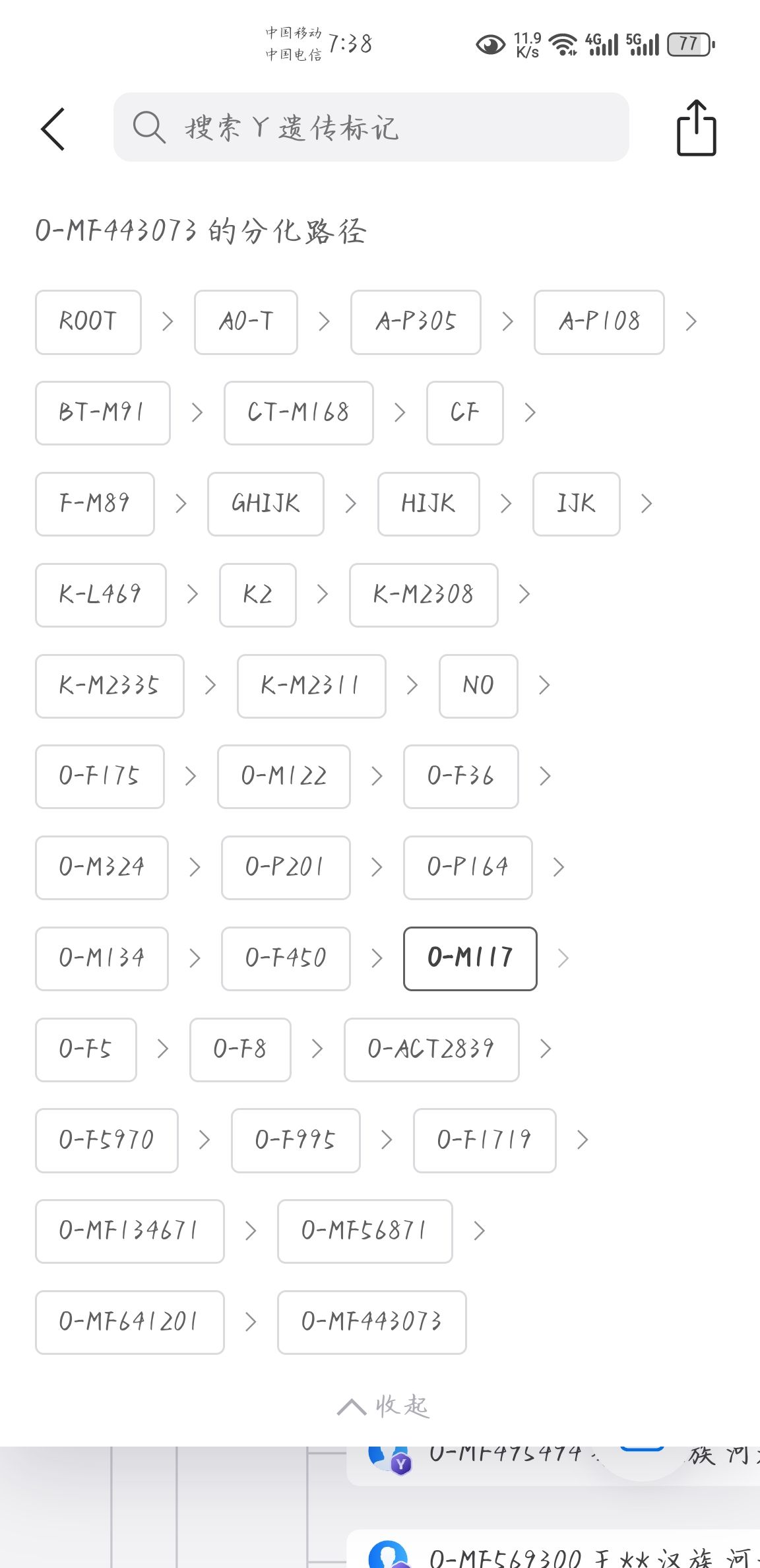Screen dimensions: 760x1568
Task: Open the O-ACT2839 node
Action: tap(431, 1050)
